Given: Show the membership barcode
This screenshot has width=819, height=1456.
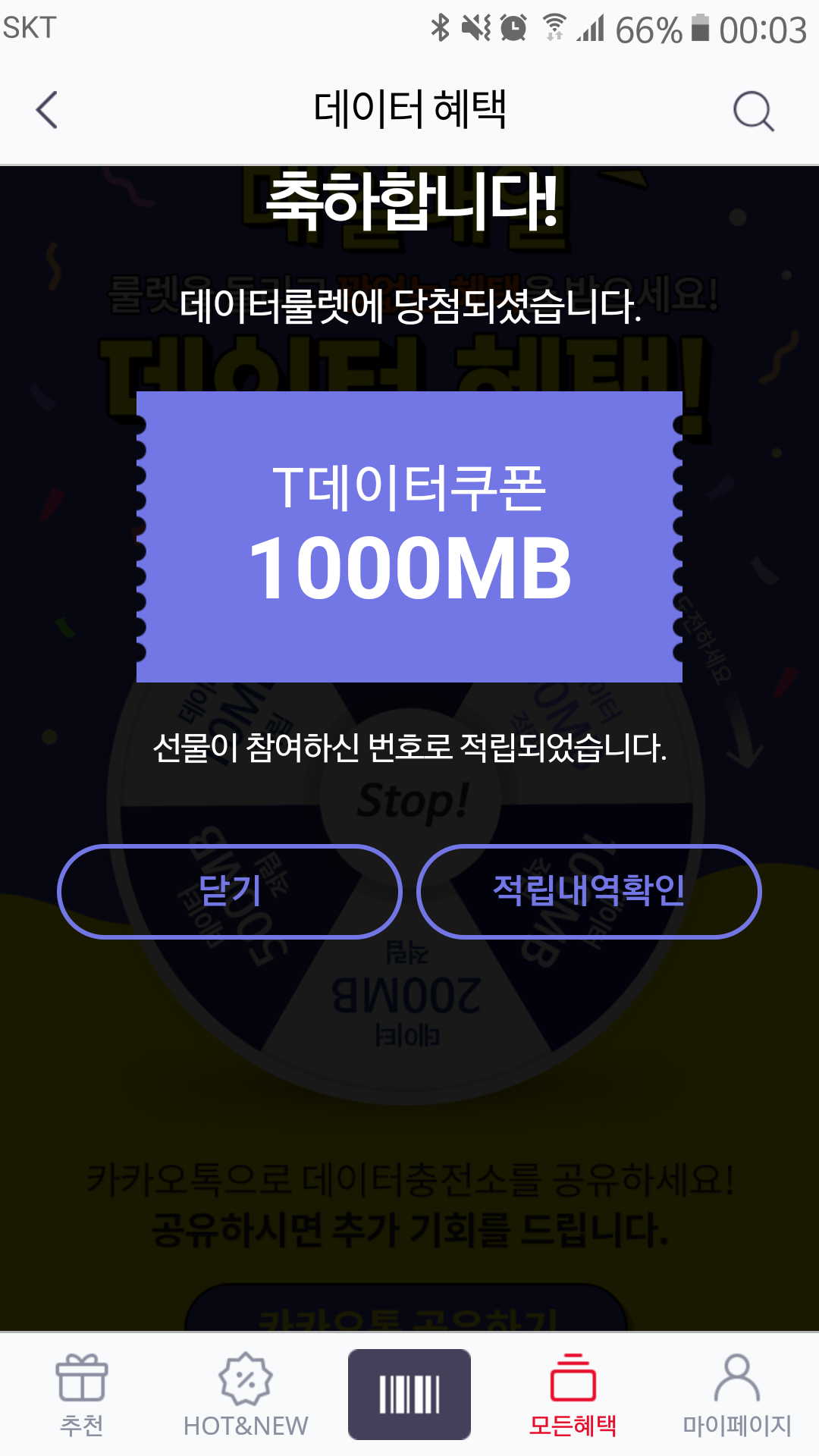Looking at the screenshot, I should [x=409, y=1394].
